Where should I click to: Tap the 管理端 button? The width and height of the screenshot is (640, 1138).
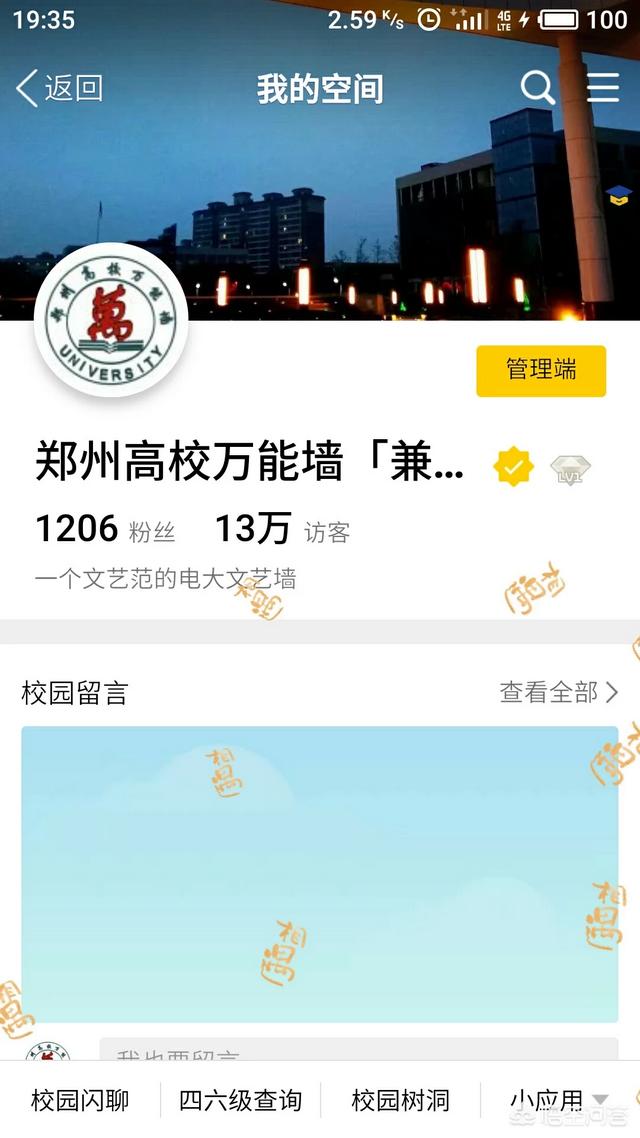(541, 370)
